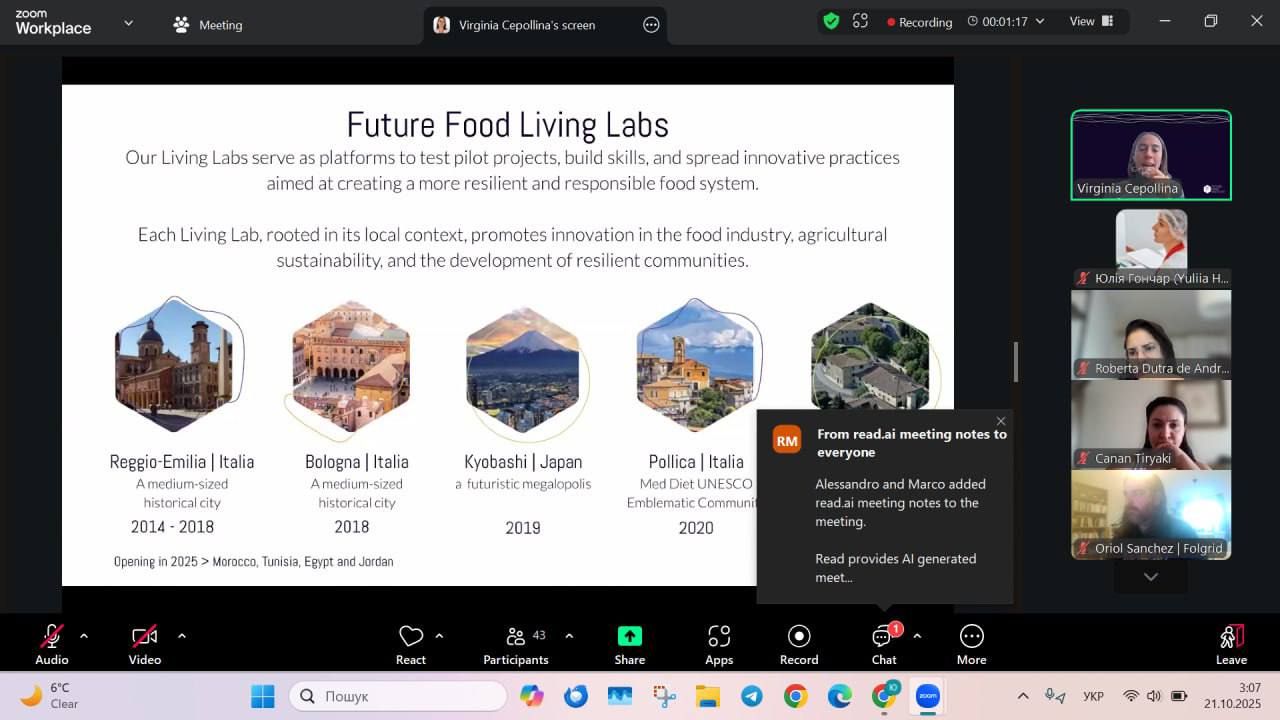Viewport: 1280px width, 720px height.
Task: Leave the meeting
Action: [x=1231, y=643]
